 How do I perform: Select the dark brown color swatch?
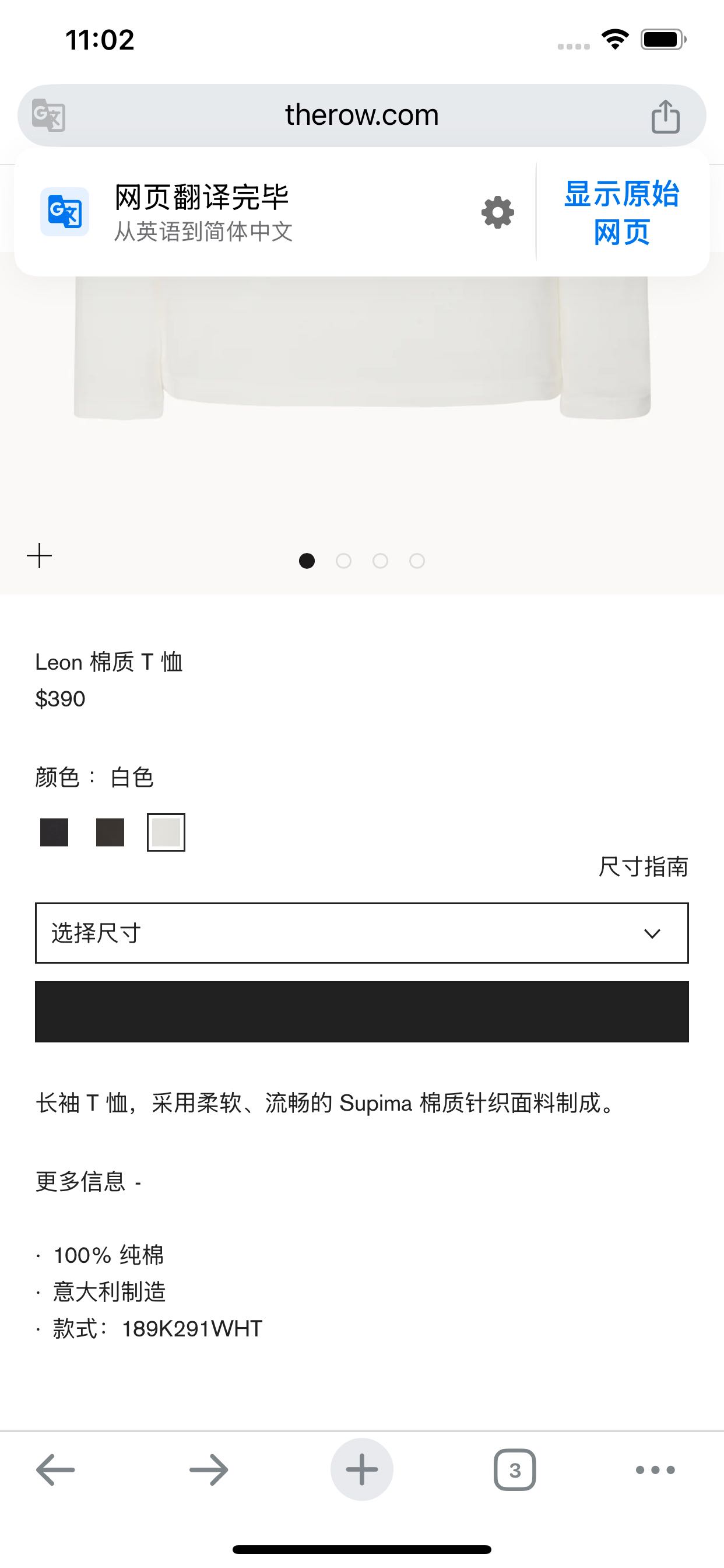tap(110, 832)
